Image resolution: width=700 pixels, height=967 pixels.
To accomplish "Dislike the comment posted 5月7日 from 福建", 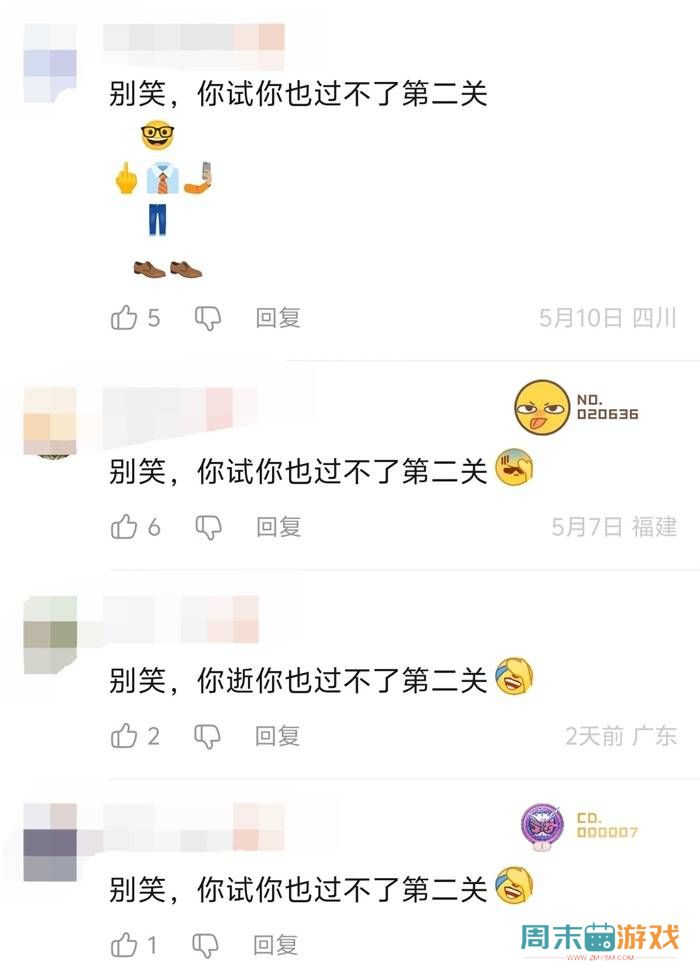I will coord(207,527).
